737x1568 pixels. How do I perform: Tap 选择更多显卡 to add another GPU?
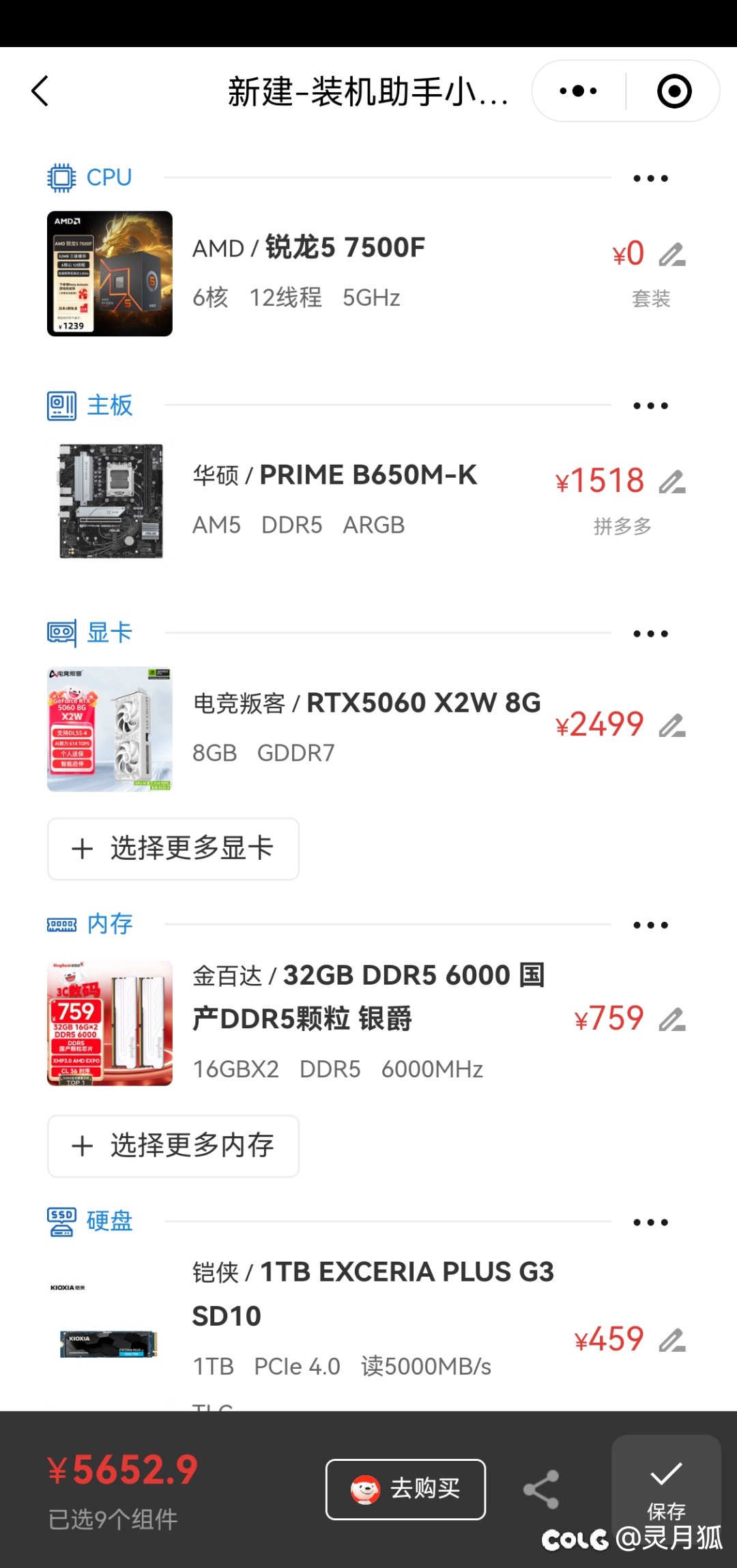tap(173, 849)
